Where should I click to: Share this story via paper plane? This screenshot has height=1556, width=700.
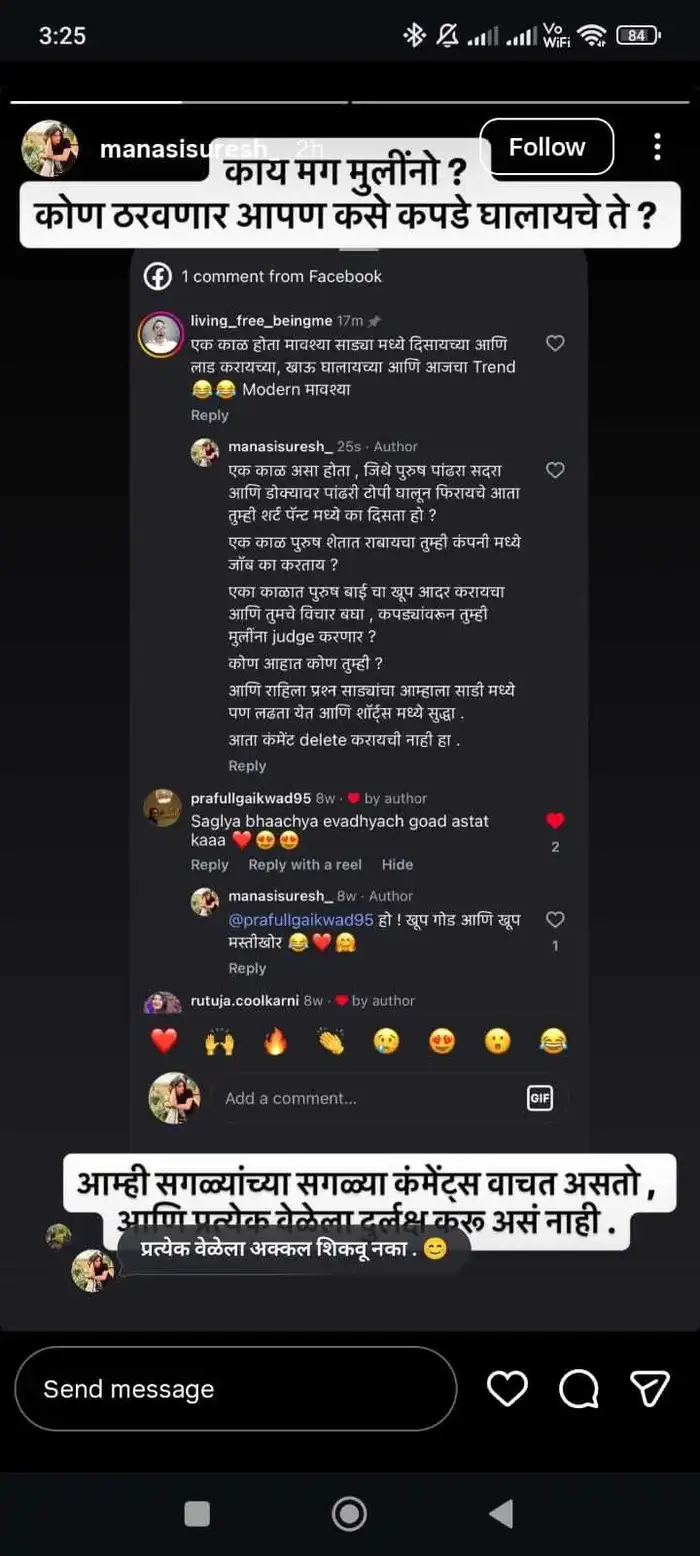[x=650, y=1388]
